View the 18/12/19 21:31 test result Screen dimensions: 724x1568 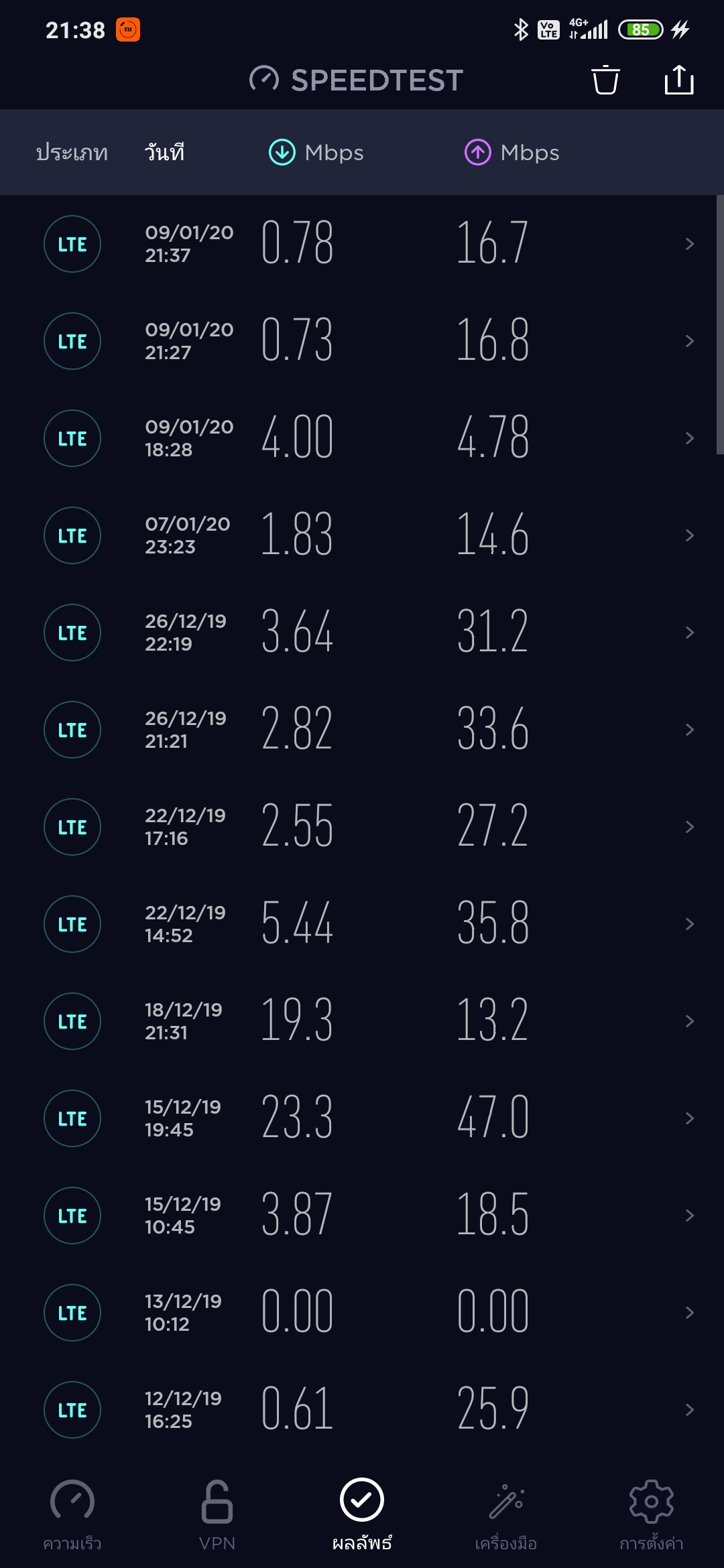[x=362, y=1021]
